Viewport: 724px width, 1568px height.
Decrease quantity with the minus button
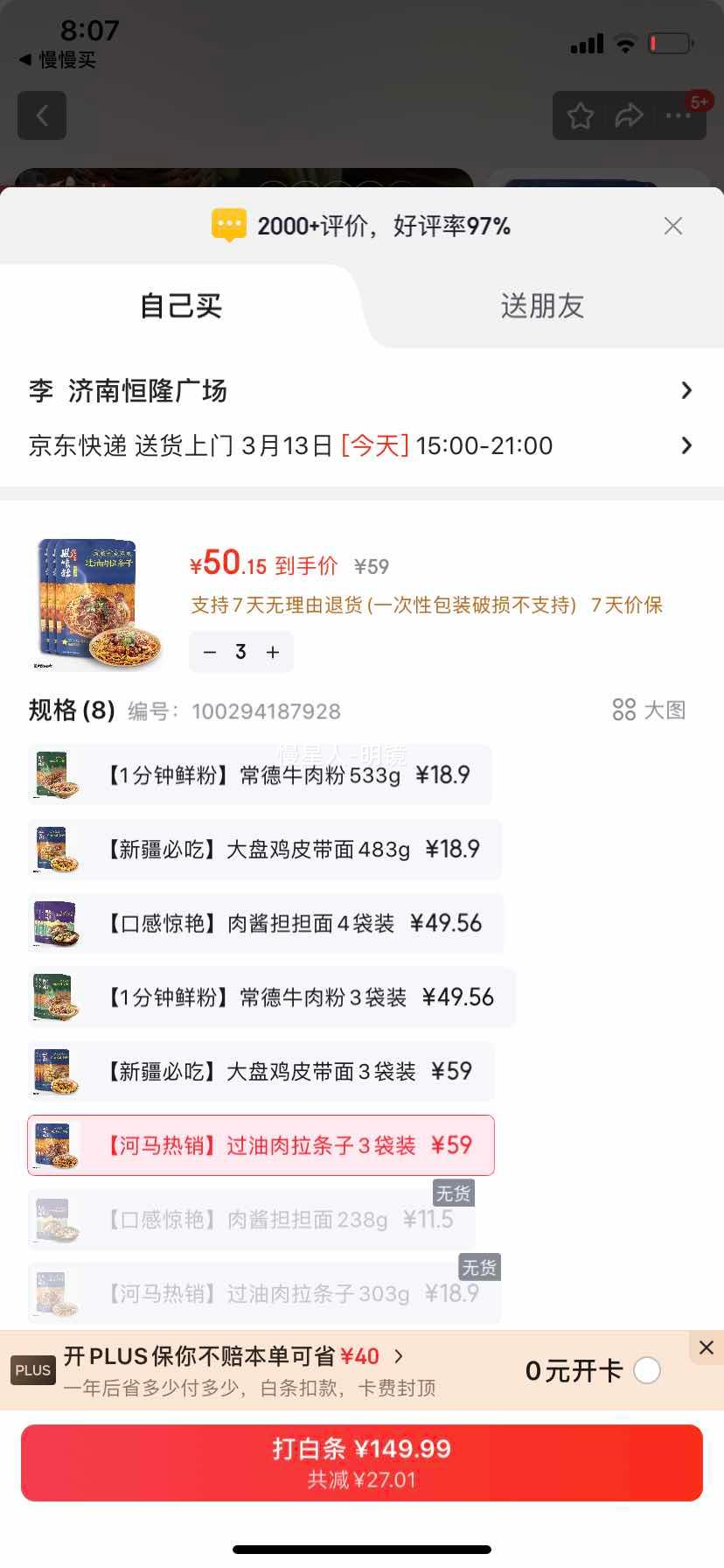click(x=210, y=652)
